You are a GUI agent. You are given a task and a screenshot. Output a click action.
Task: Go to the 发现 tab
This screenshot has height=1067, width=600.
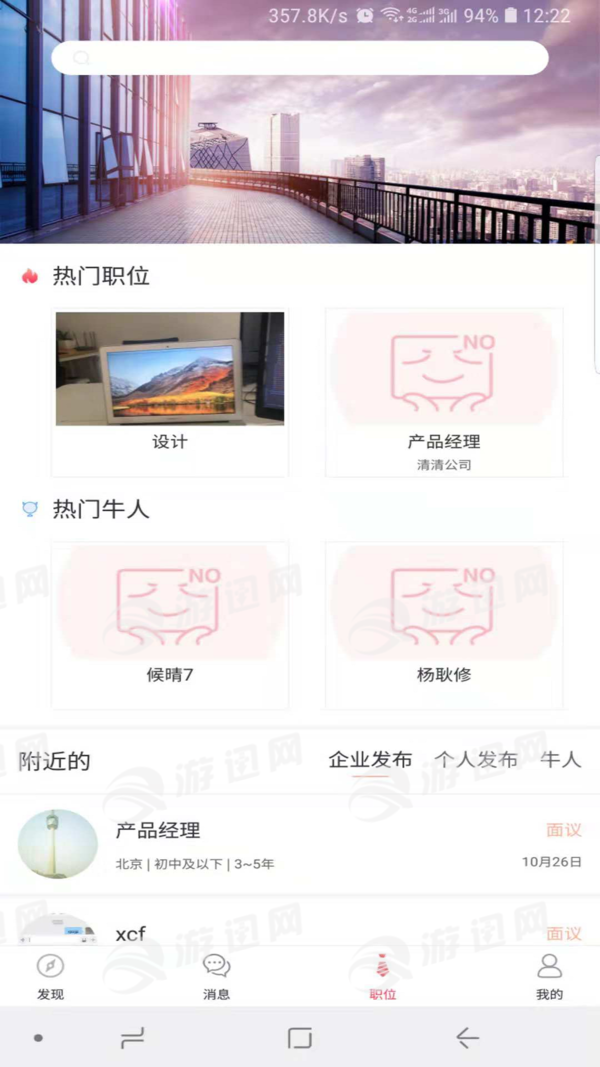pos(50,977)
